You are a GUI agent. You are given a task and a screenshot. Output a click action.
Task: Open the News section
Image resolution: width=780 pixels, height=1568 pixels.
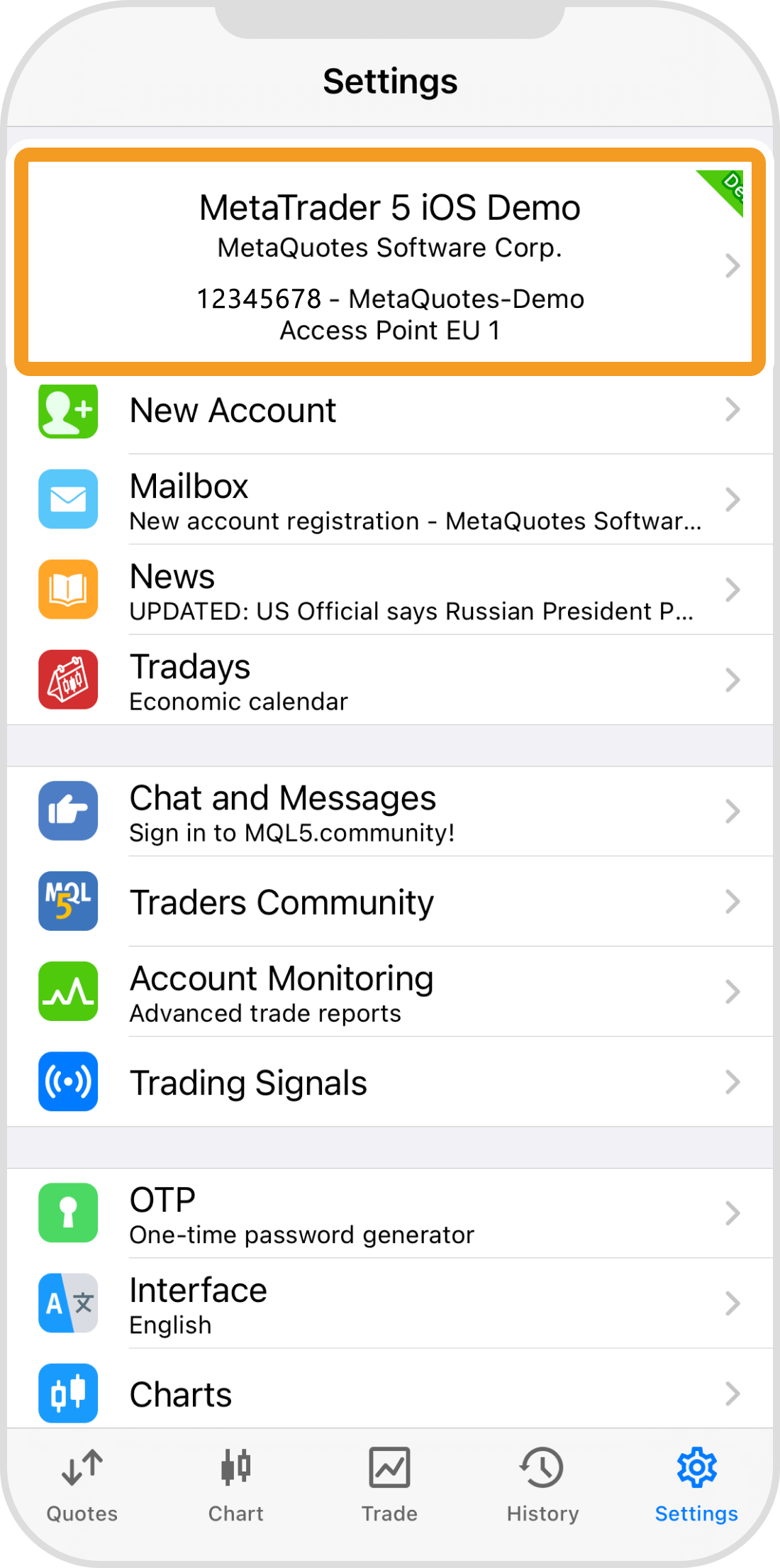click(x=390, y=590)
